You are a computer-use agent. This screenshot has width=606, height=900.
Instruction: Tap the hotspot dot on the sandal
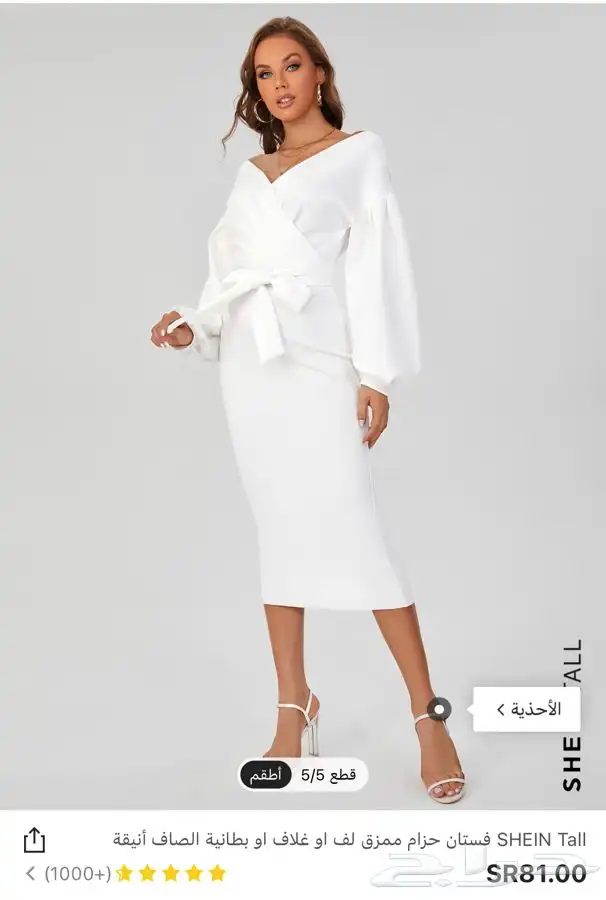(438, 709)
